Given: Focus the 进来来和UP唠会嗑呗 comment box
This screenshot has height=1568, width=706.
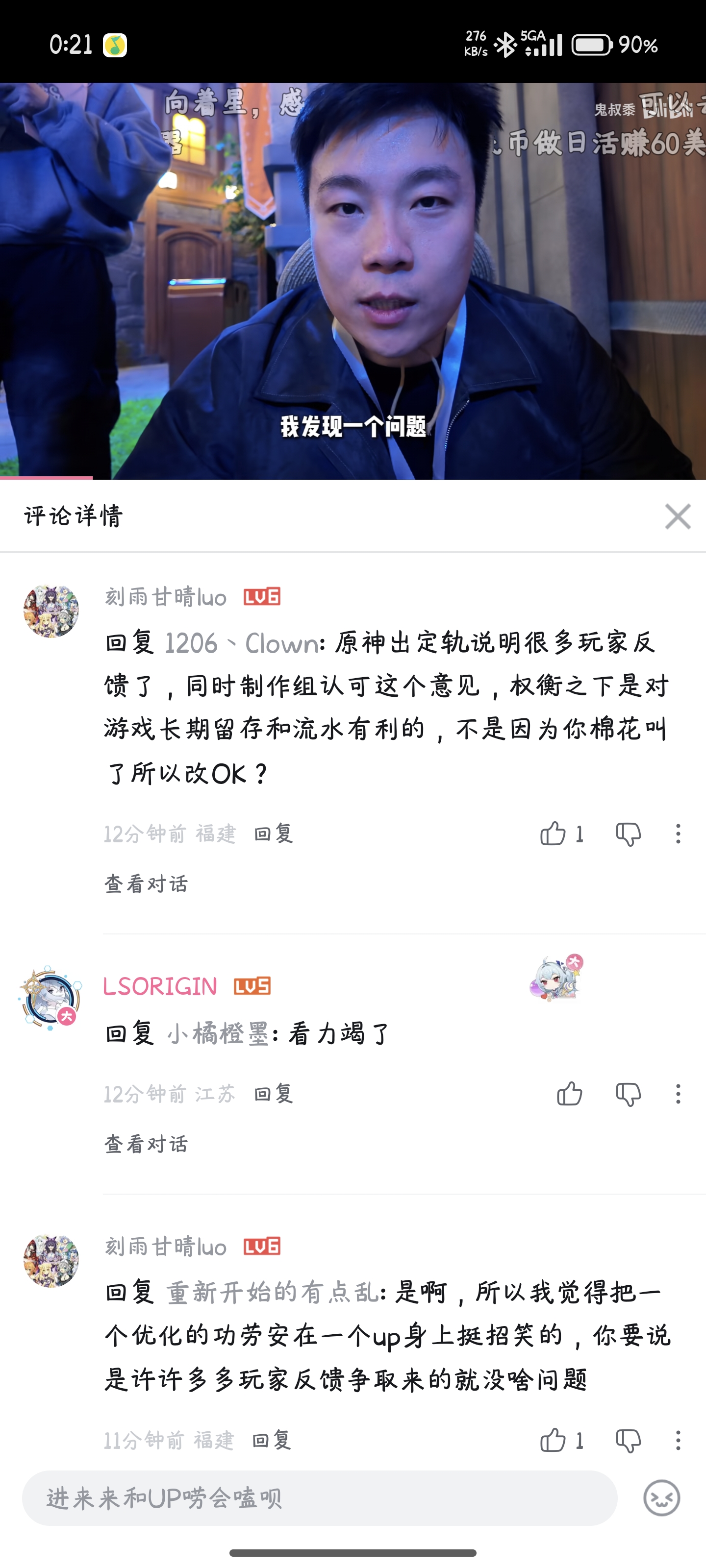Looking at the screenshot, I should click(x=320, y=1498).
